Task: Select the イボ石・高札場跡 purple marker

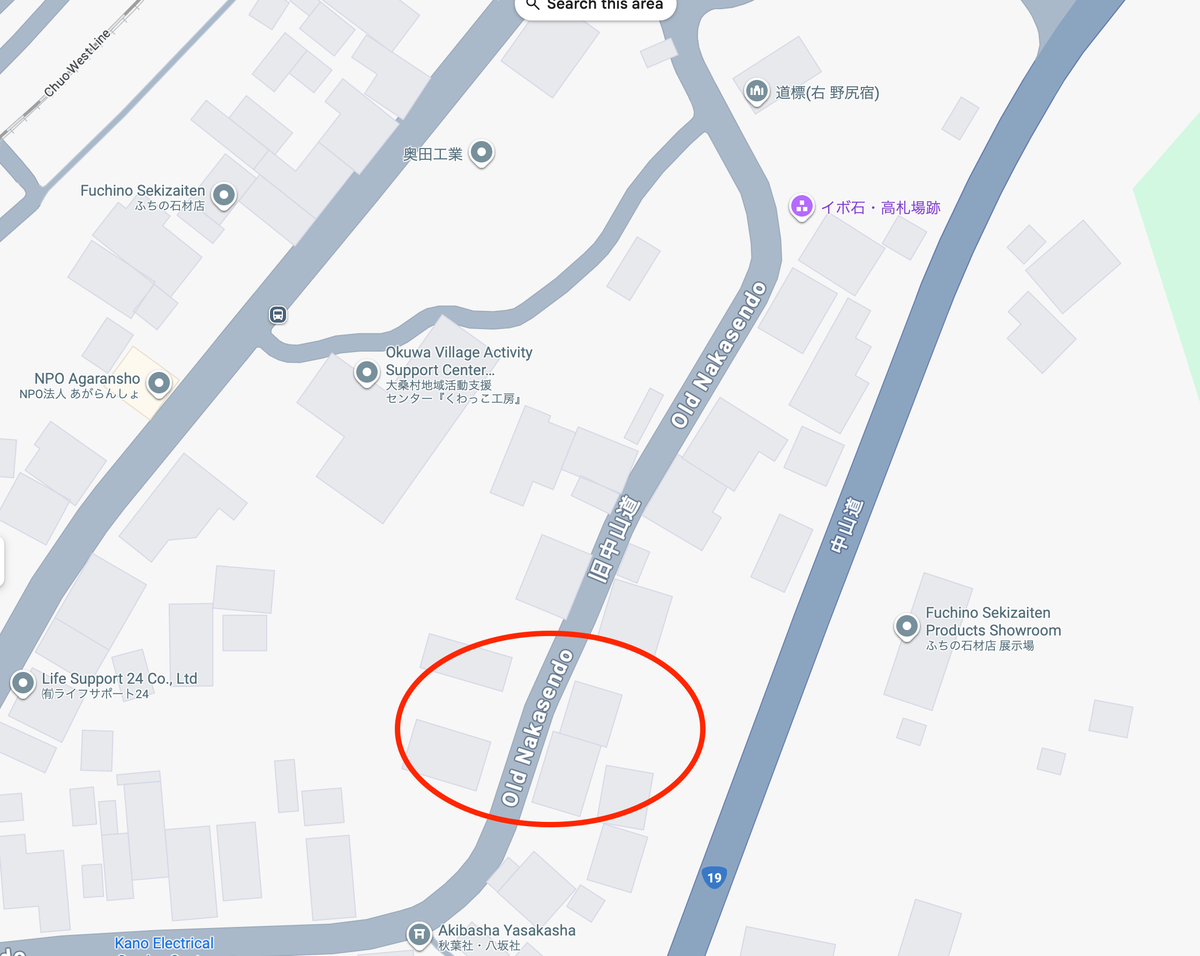Action: pyautogui.click(x=801, y=207)
